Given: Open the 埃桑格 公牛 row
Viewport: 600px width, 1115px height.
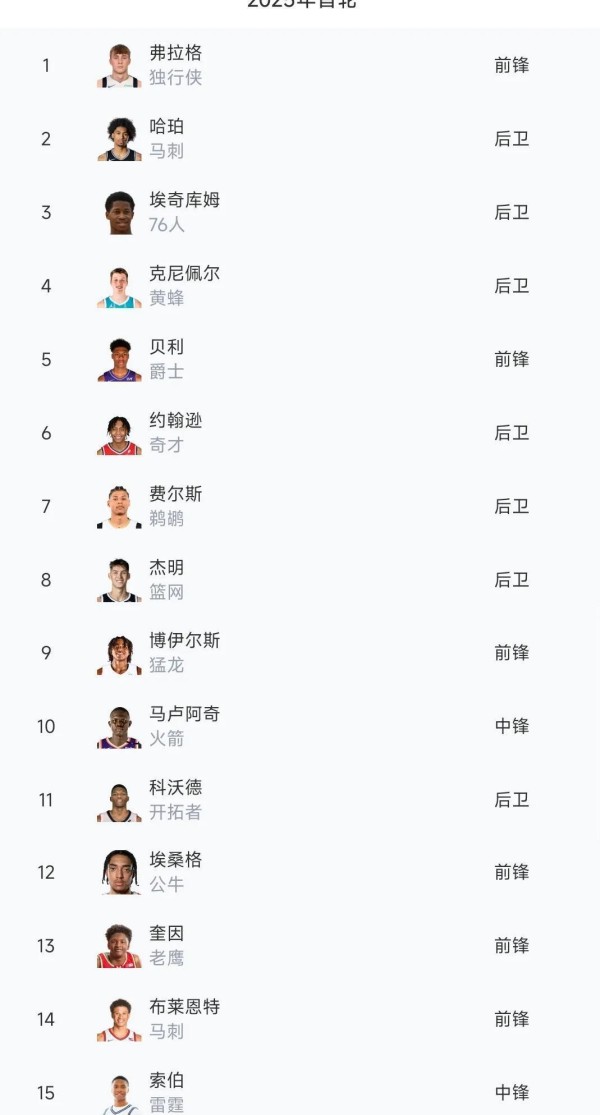Looking at the screenshot, I should coord(300,873).
